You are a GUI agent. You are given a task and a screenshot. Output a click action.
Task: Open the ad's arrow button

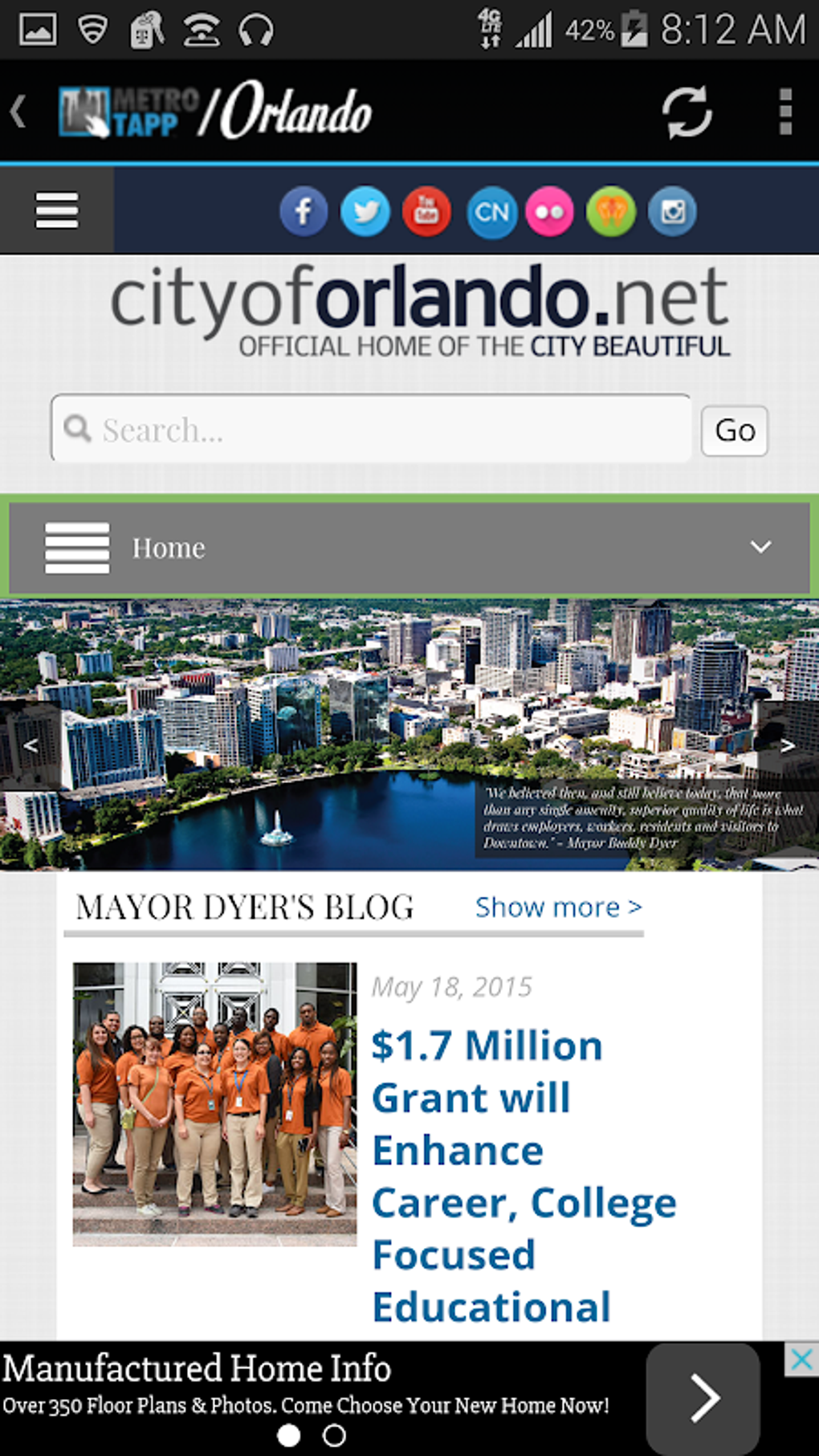tap(703, 1398)
